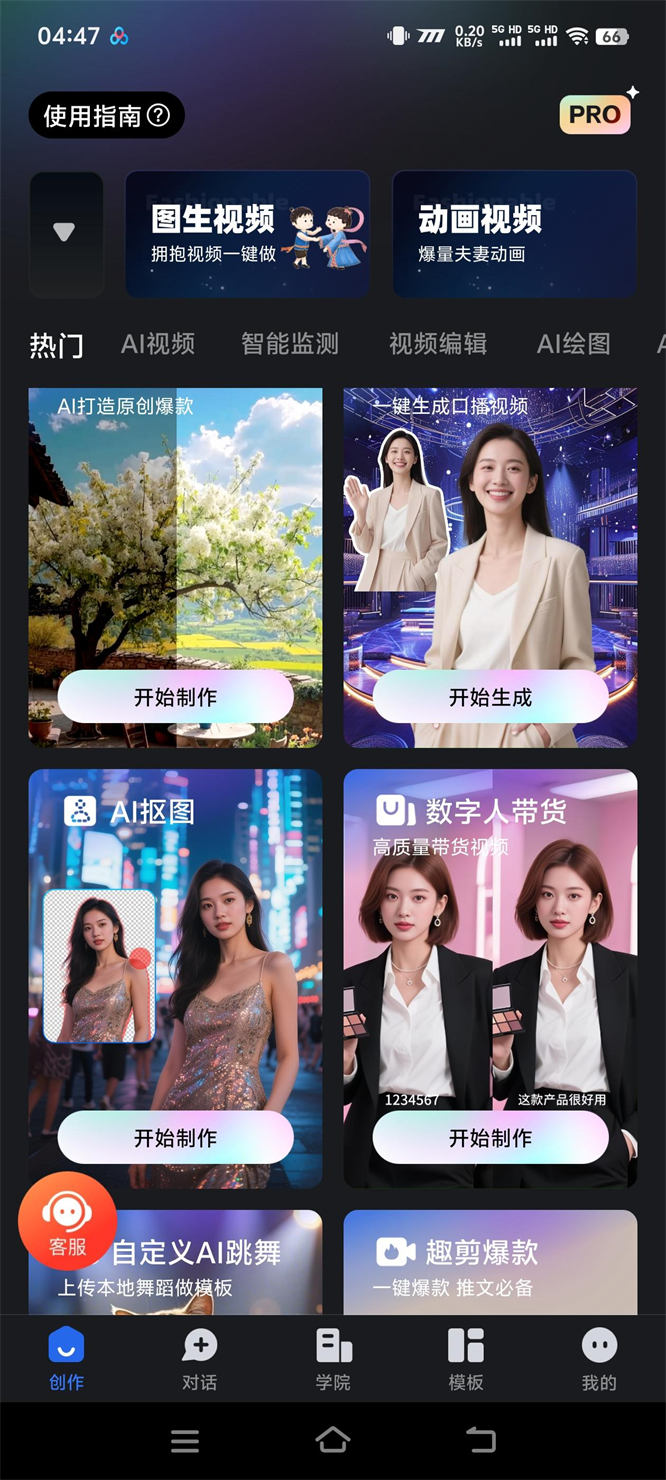Viewport: 666px width, 1480px height.
Task: Select the 视频编辑 category tab
Action: click(437, 344)
